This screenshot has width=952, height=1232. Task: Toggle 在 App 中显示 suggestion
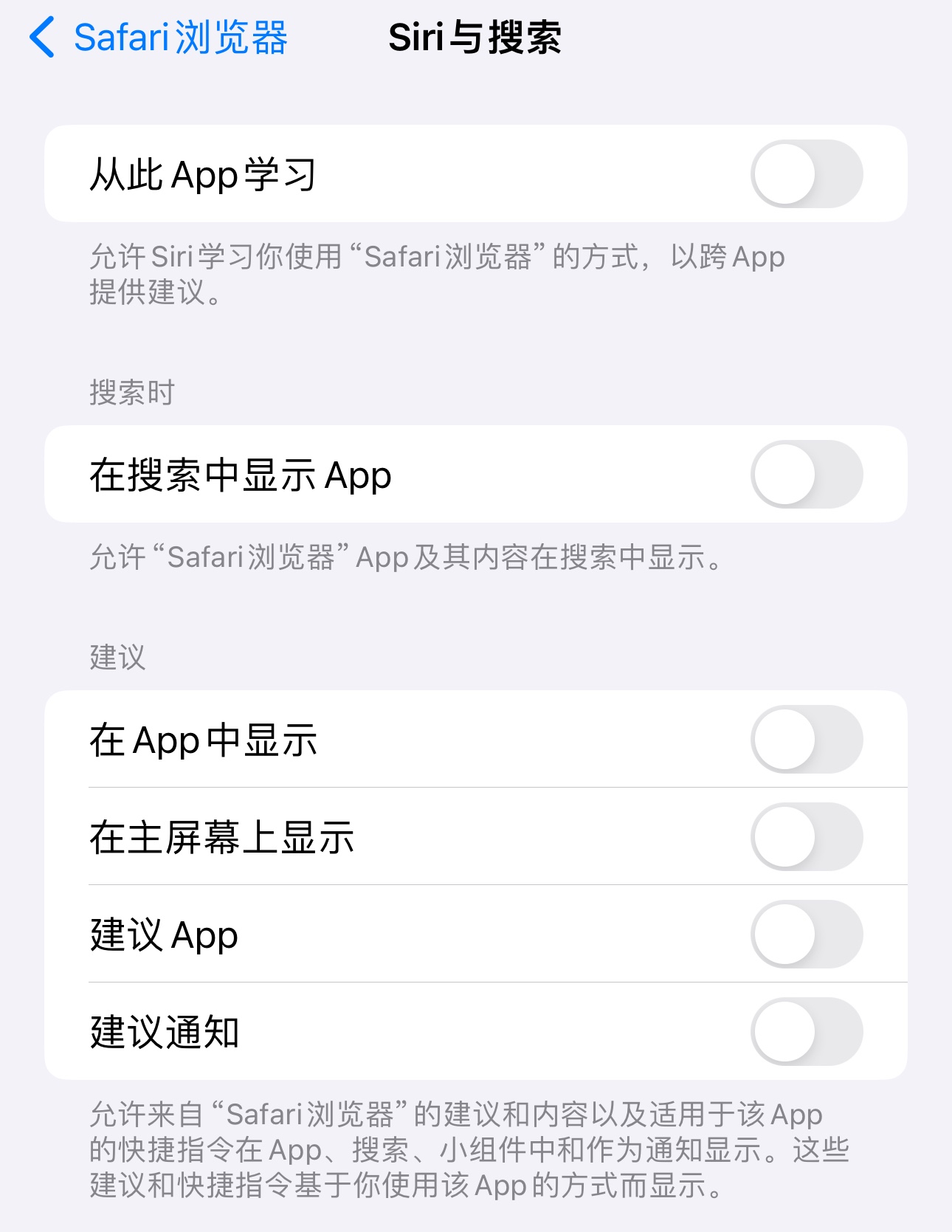[x=806, y=740]
